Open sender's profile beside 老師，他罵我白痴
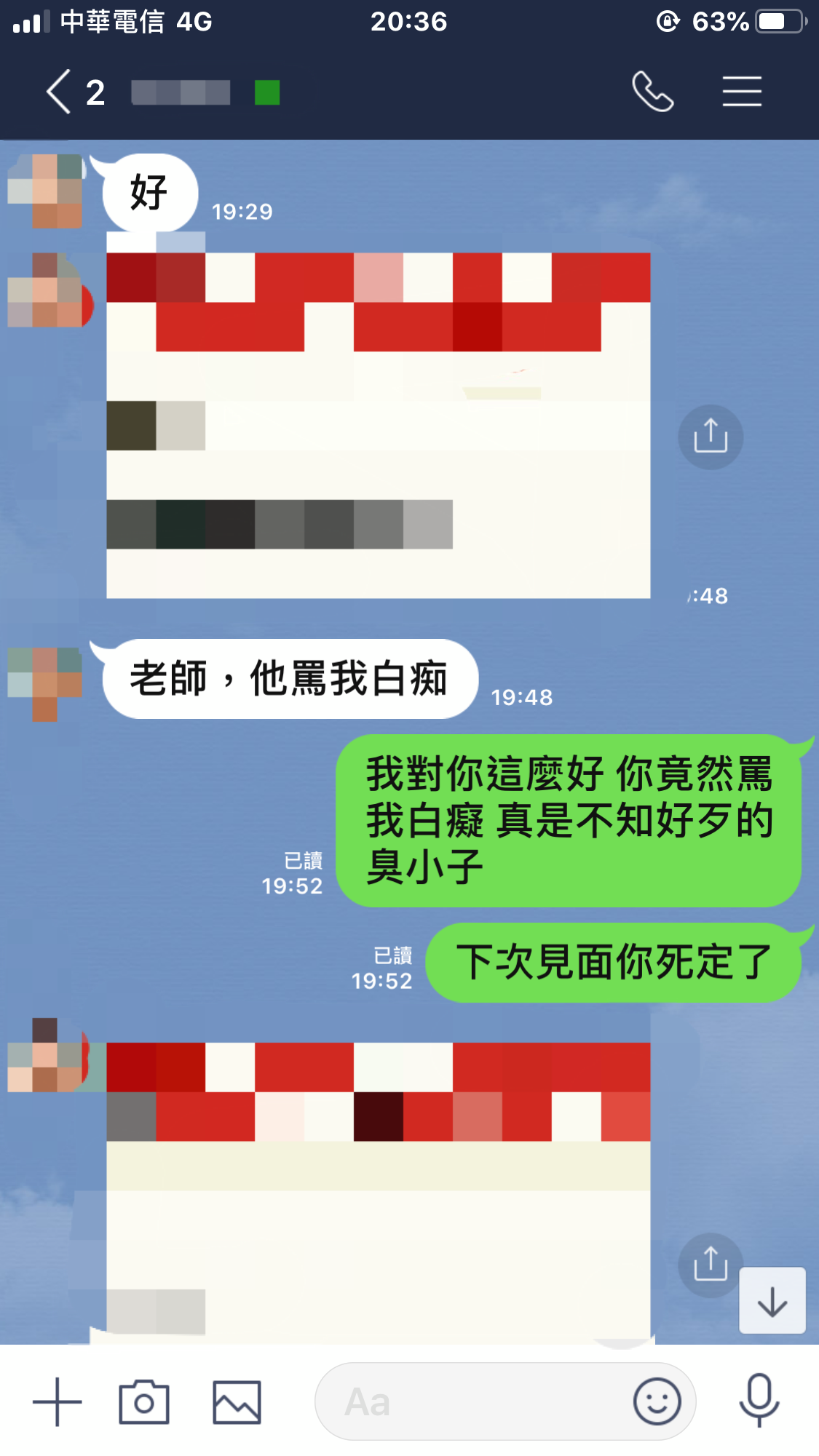 click(45, 683)
